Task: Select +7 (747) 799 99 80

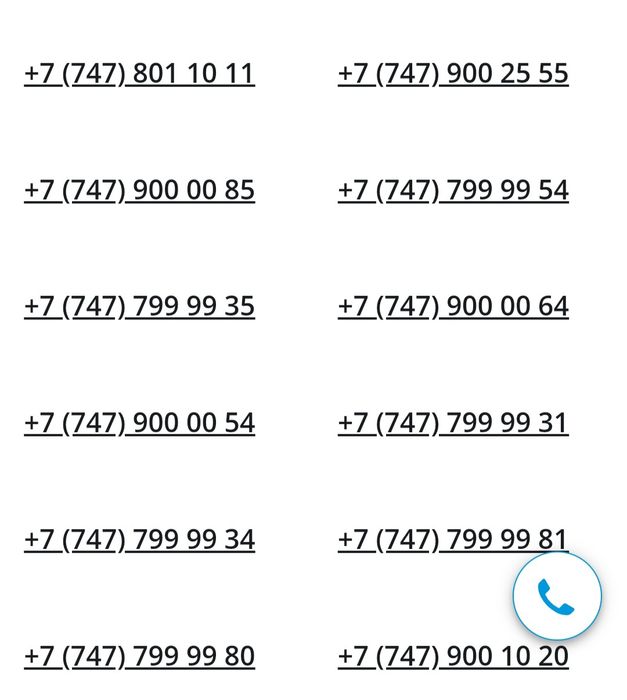Action: (x=139, y=656)
